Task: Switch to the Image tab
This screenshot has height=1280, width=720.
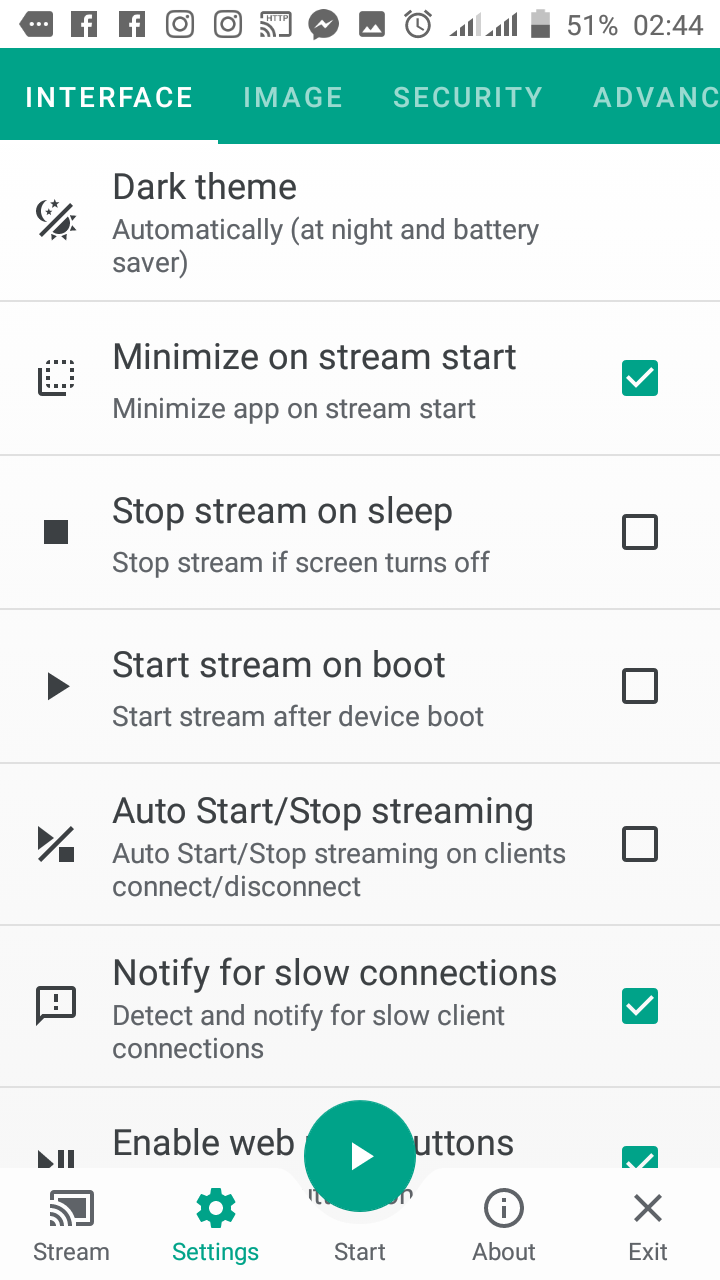Action: [x=293, y=97]
